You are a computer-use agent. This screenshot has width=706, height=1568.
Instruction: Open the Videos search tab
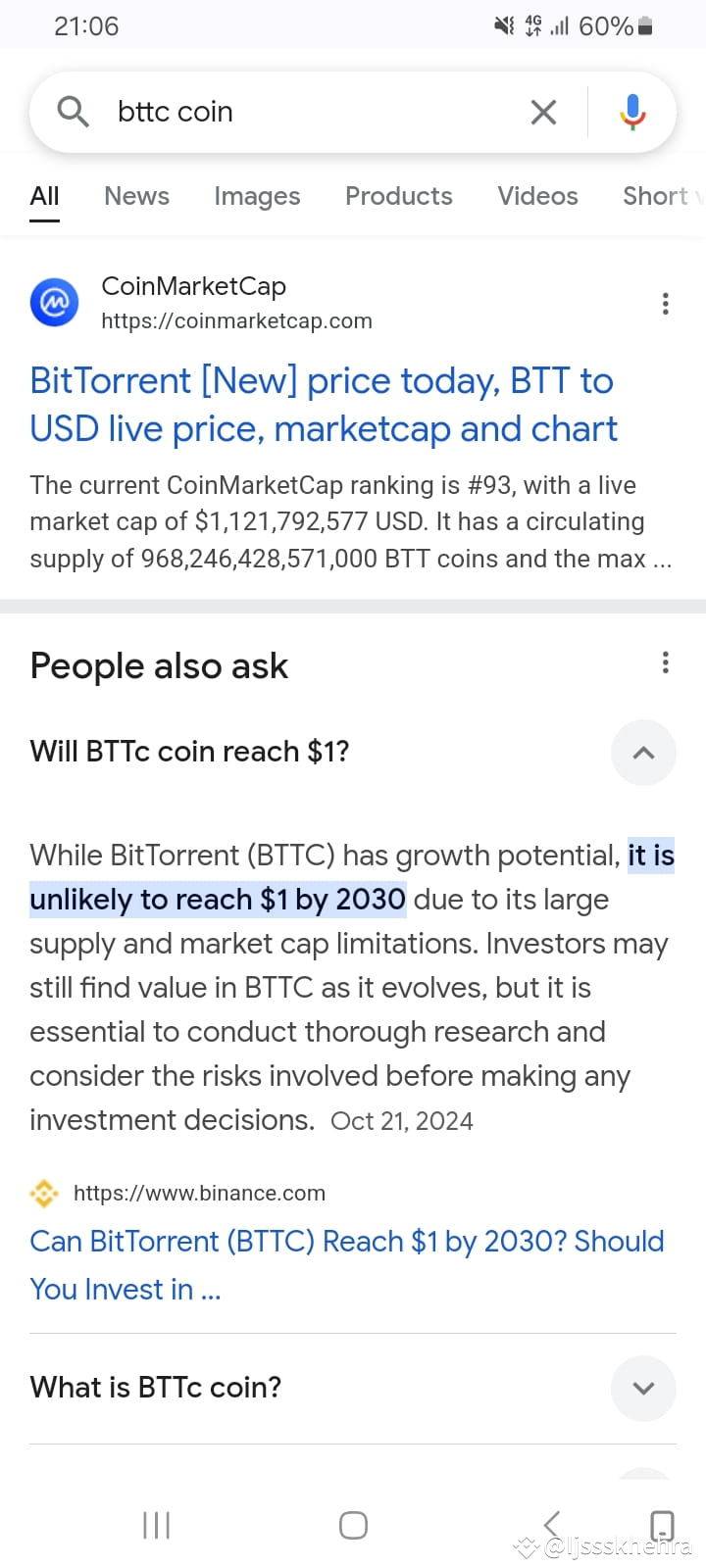(537, 196)
